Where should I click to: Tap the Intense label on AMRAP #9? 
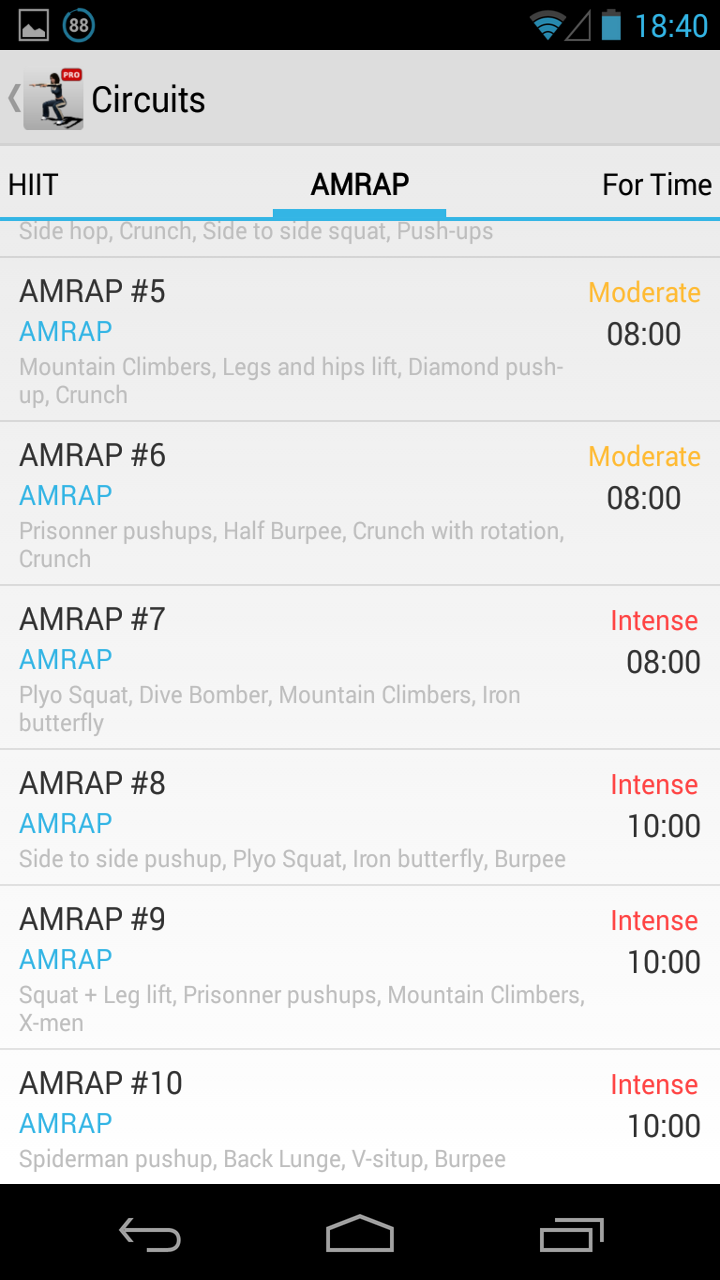click(655, 920)
